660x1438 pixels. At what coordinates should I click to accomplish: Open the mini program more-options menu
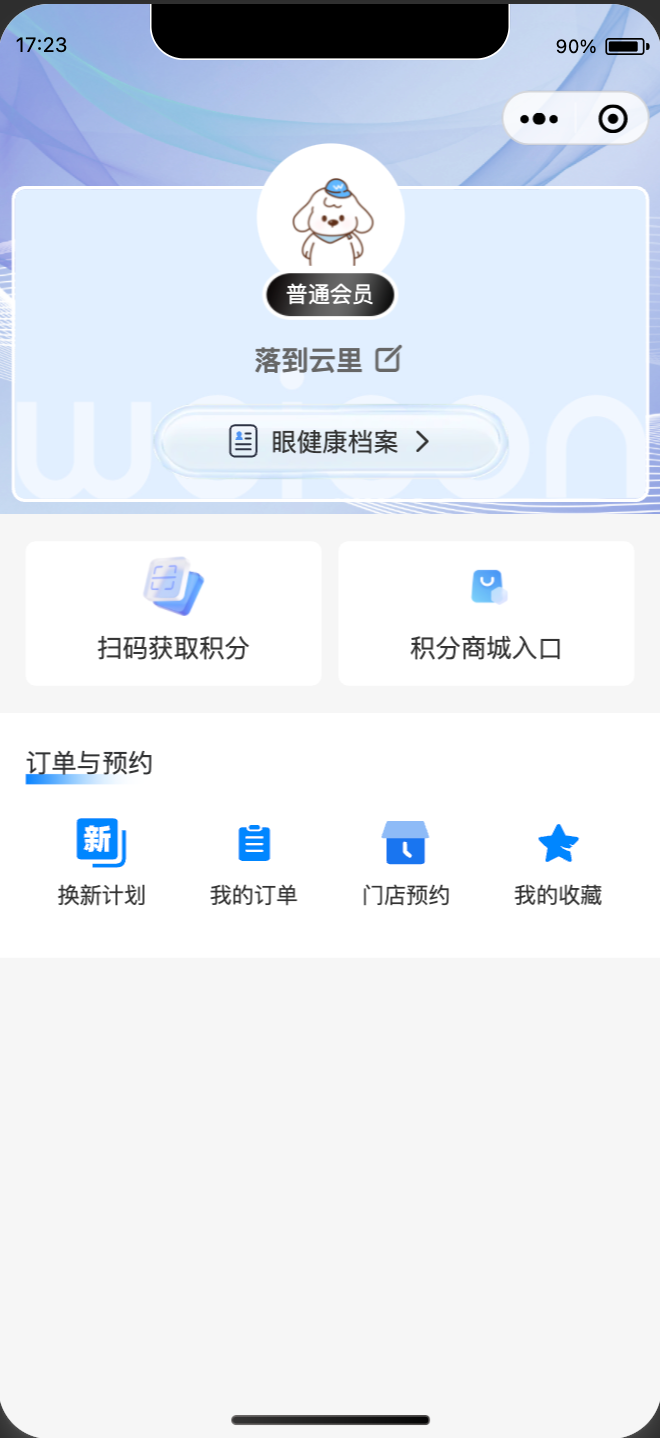click(x=539, y=119)
